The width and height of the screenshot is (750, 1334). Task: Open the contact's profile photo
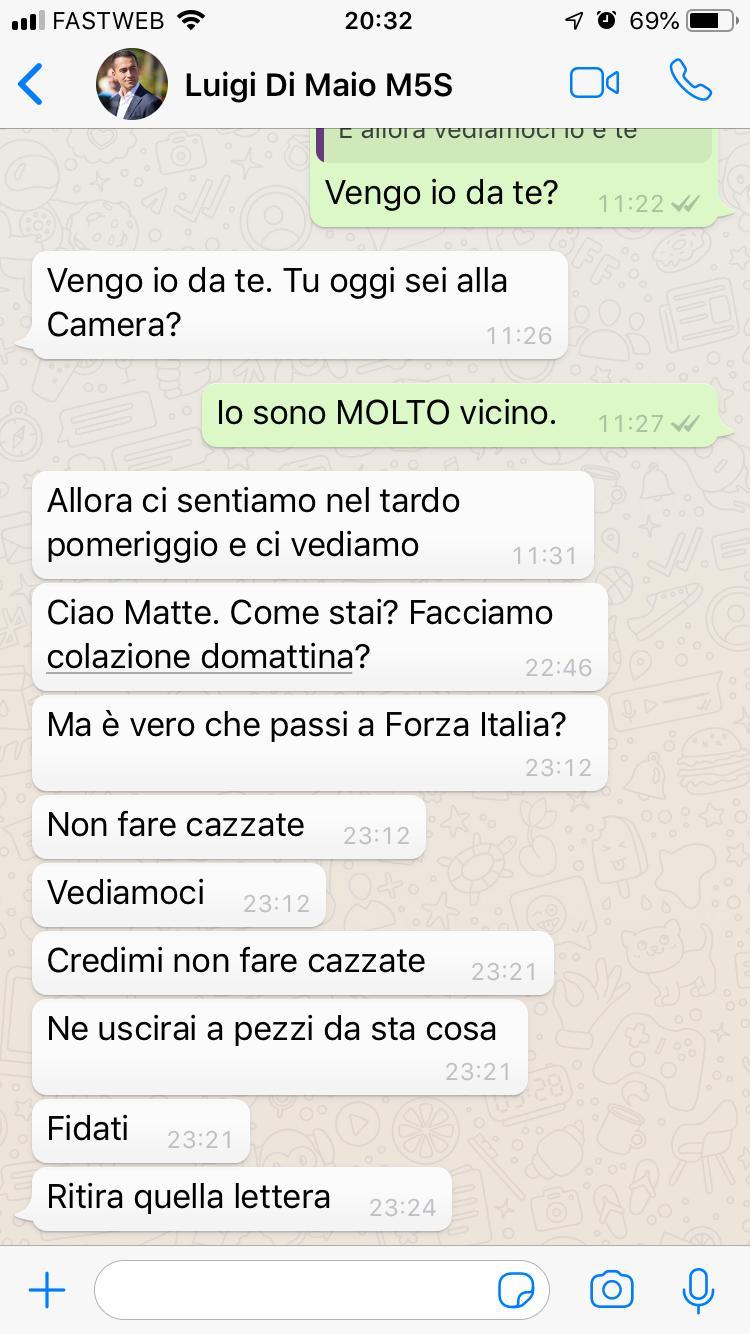132,84
